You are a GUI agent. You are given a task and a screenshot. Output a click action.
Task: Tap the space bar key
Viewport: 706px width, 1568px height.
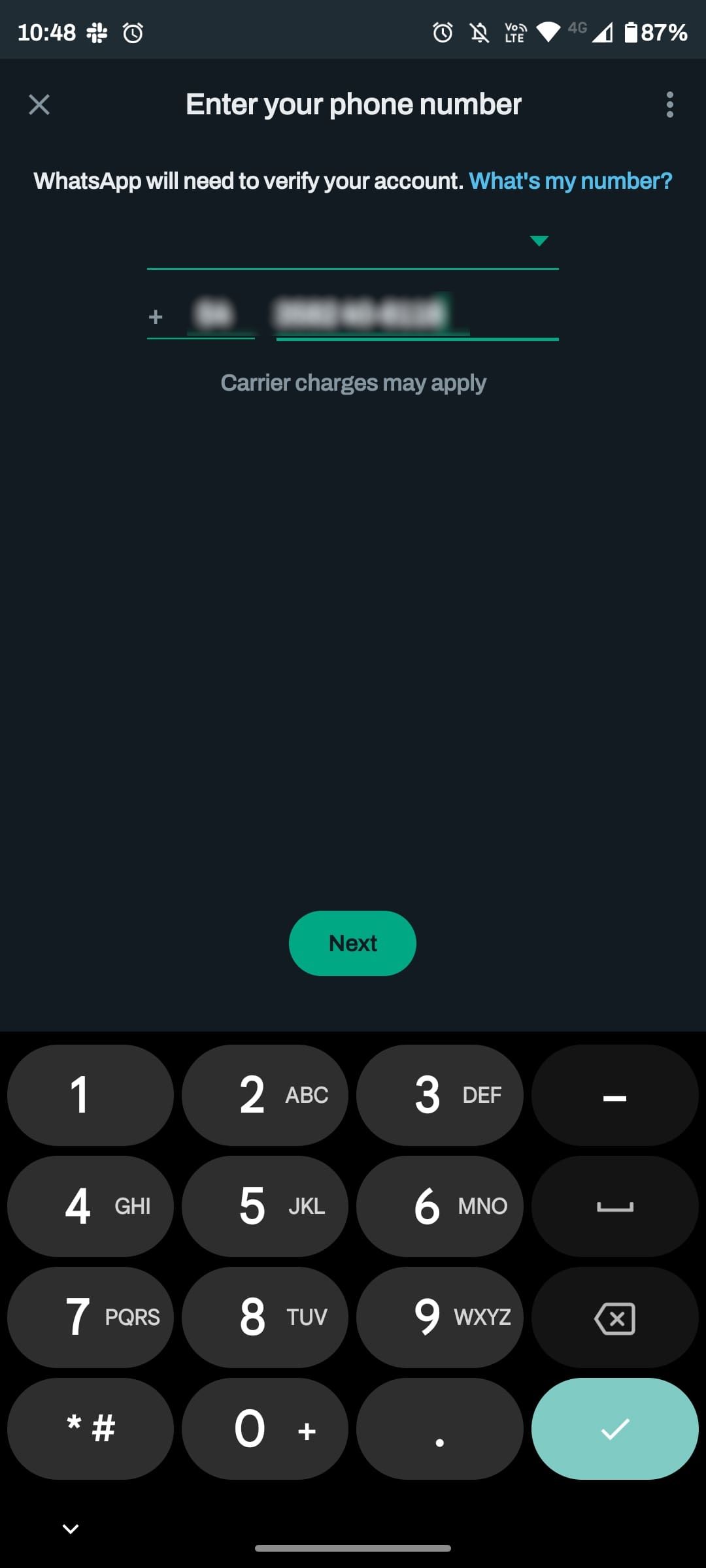pos(613,1206)
